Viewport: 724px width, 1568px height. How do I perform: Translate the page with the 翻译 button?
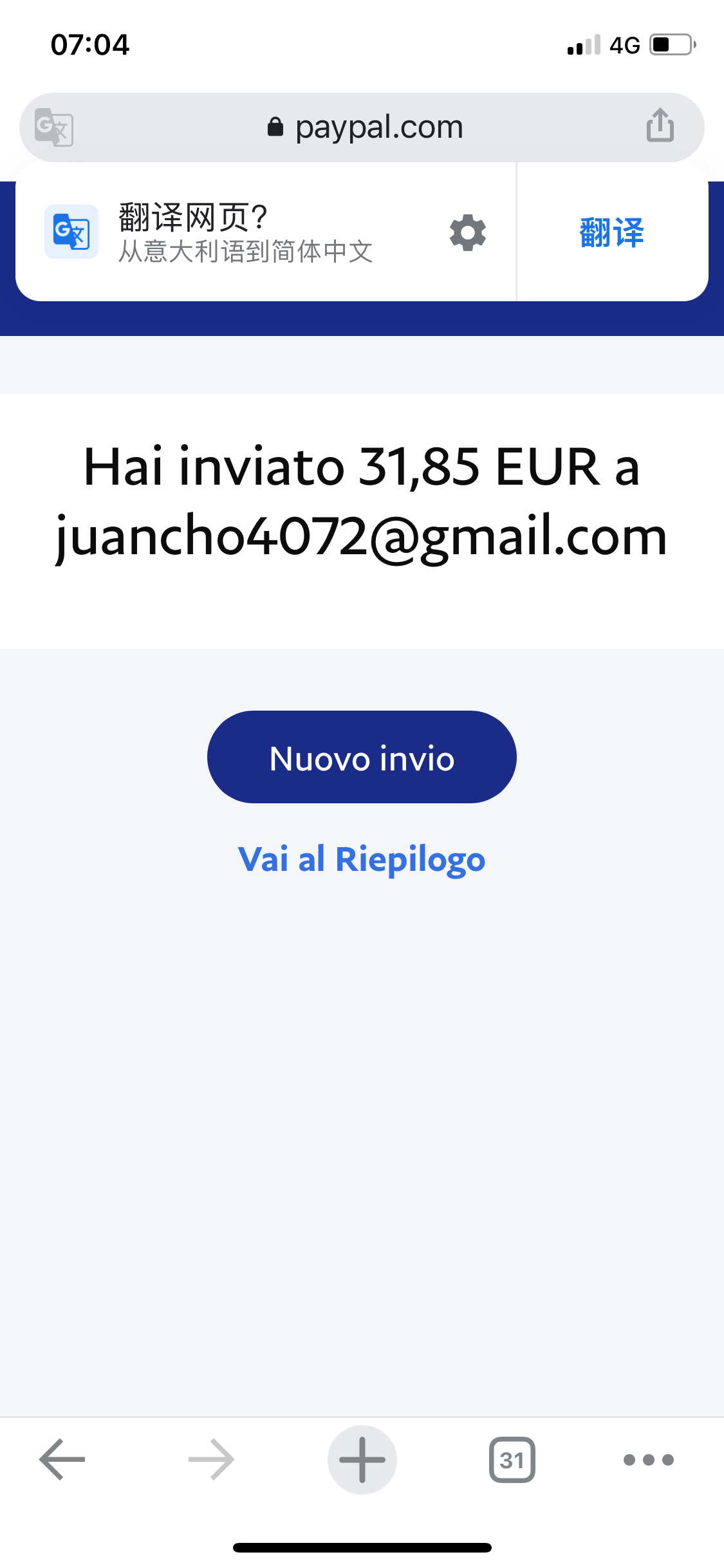[x=611, y=232]
